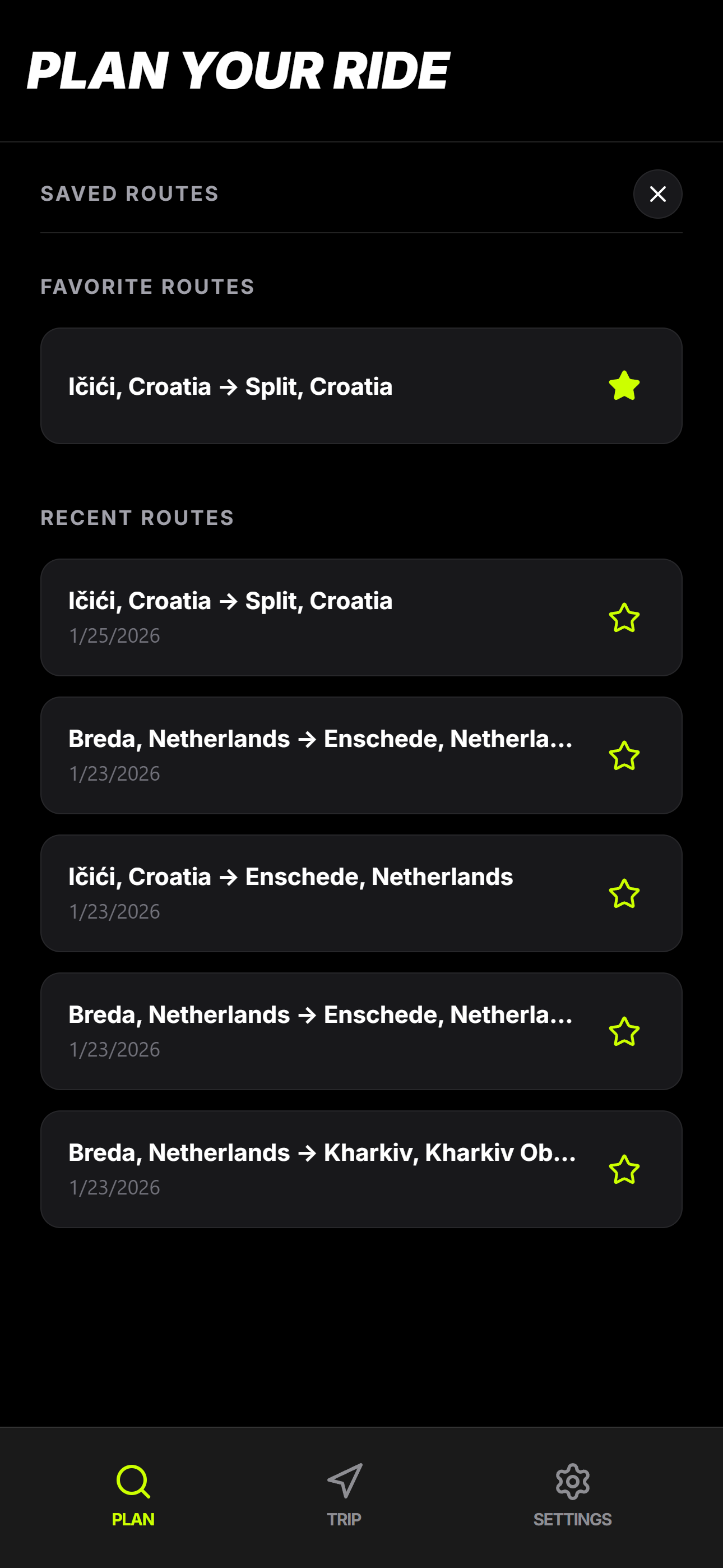Open the Breda to Enschede route from 1/23/2026
This screenshot has height=1568, width=723.
click(x=304, y=755)
